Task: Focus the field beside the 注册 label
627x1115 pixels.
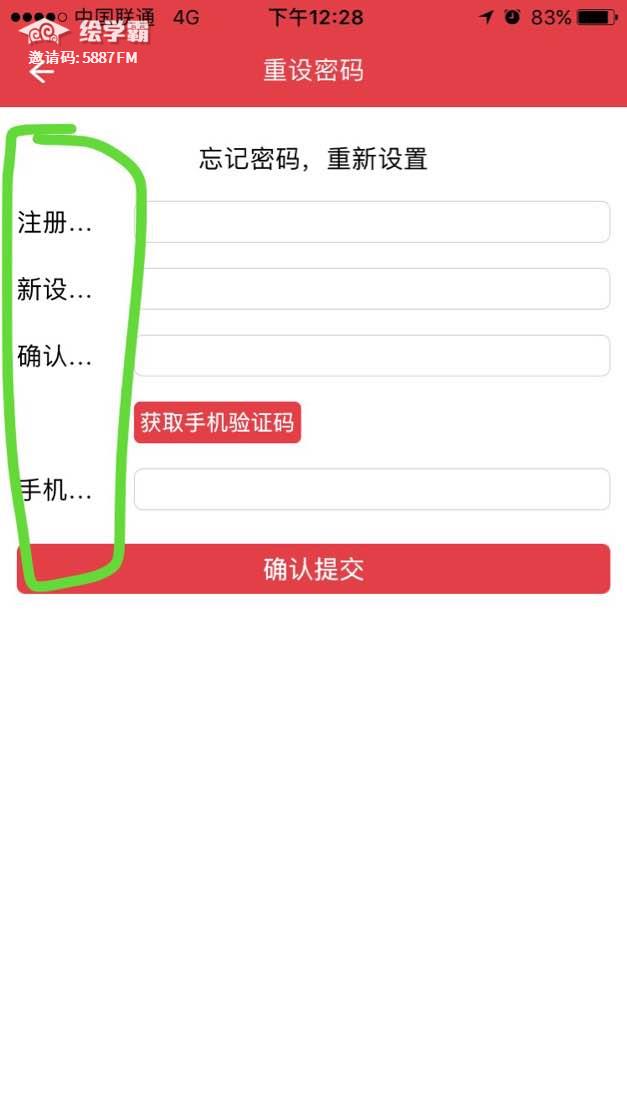Action: (371, 222)
